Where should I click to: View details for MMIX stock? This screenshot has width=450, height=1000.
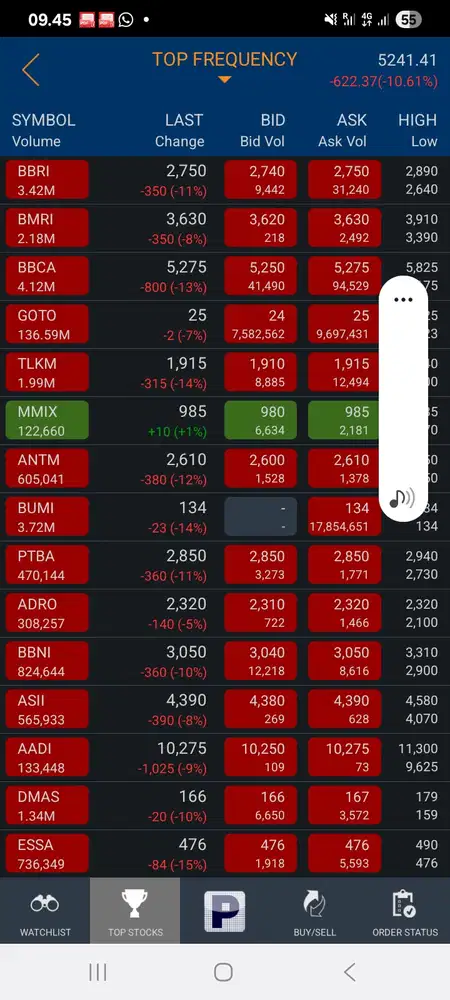(x=225, y=420)
